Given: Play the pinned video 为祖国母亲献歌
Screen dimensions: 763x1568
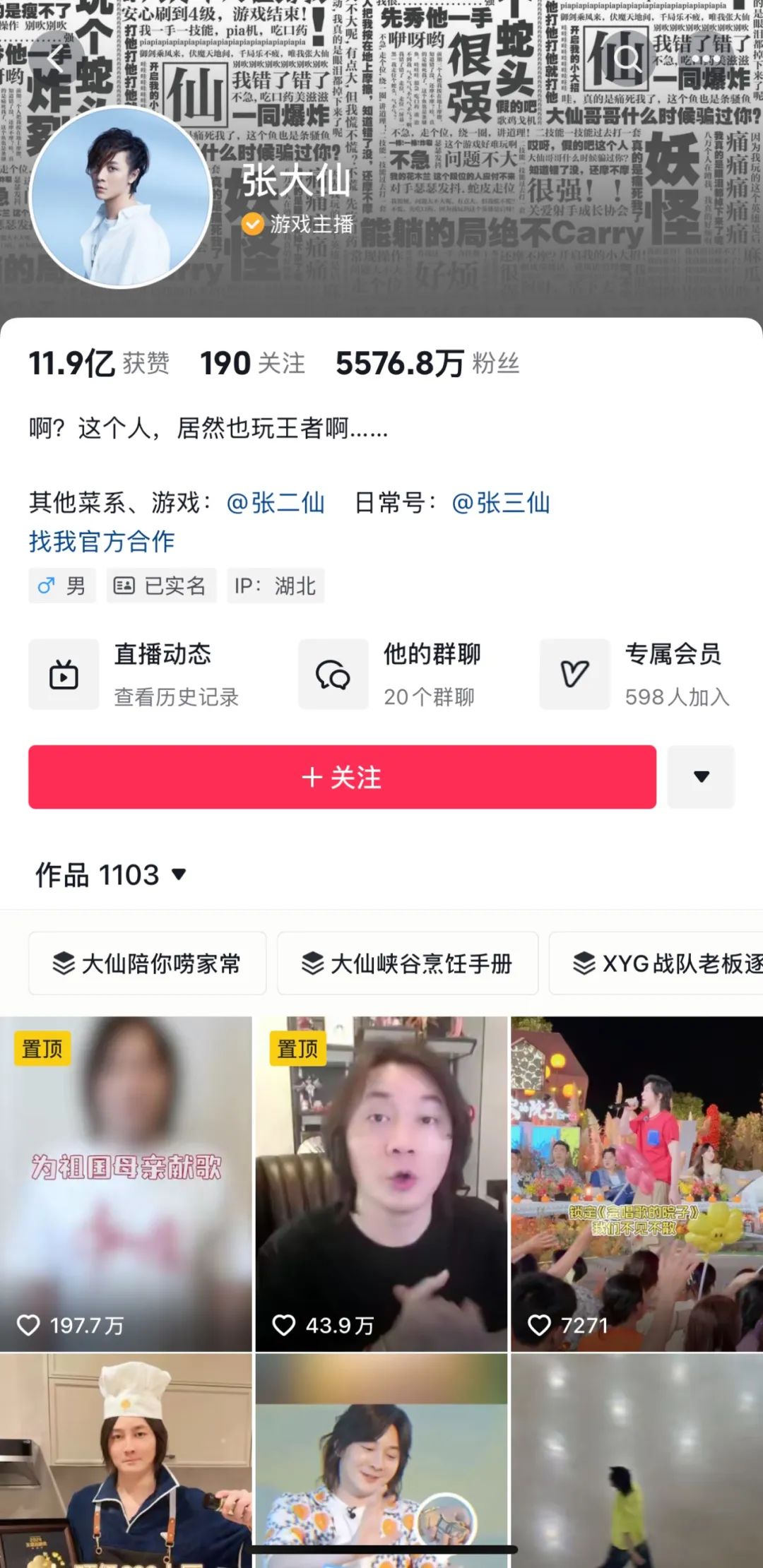Looking at the screenshot, I should [126, 1184].
